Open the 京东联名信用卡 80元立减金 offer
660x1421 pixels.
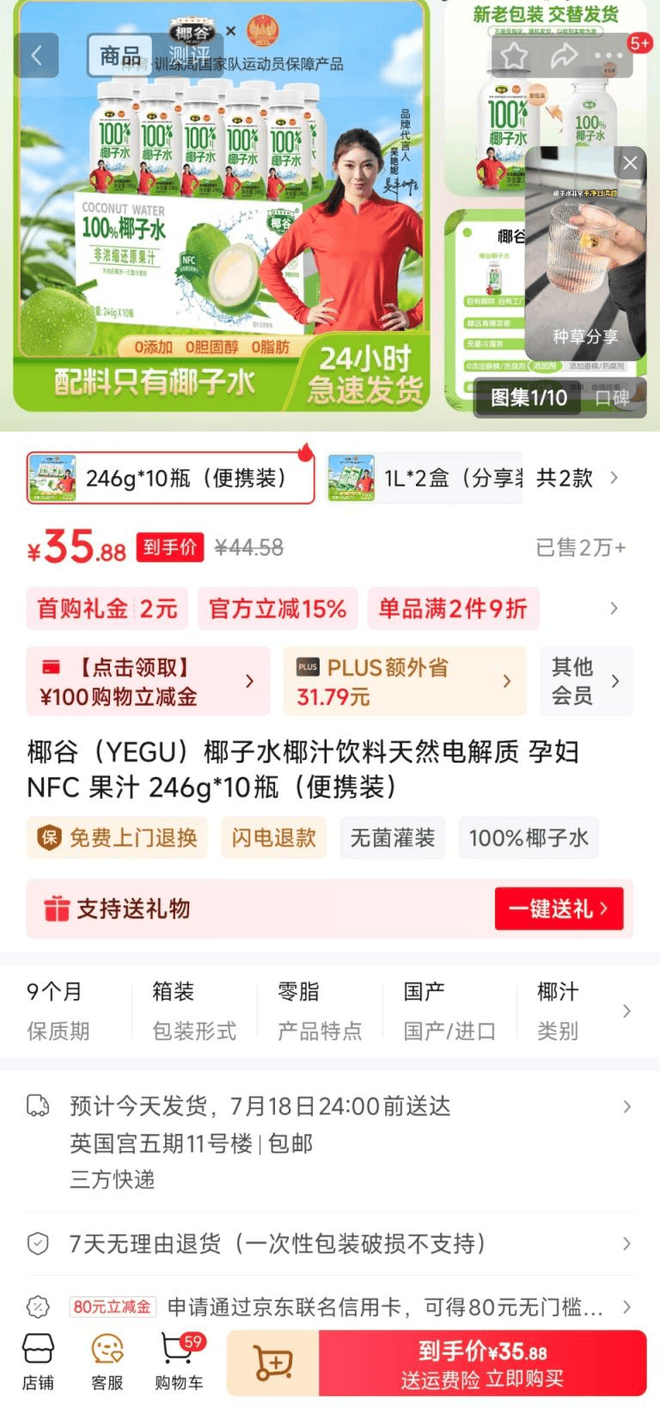point(330,1307)
